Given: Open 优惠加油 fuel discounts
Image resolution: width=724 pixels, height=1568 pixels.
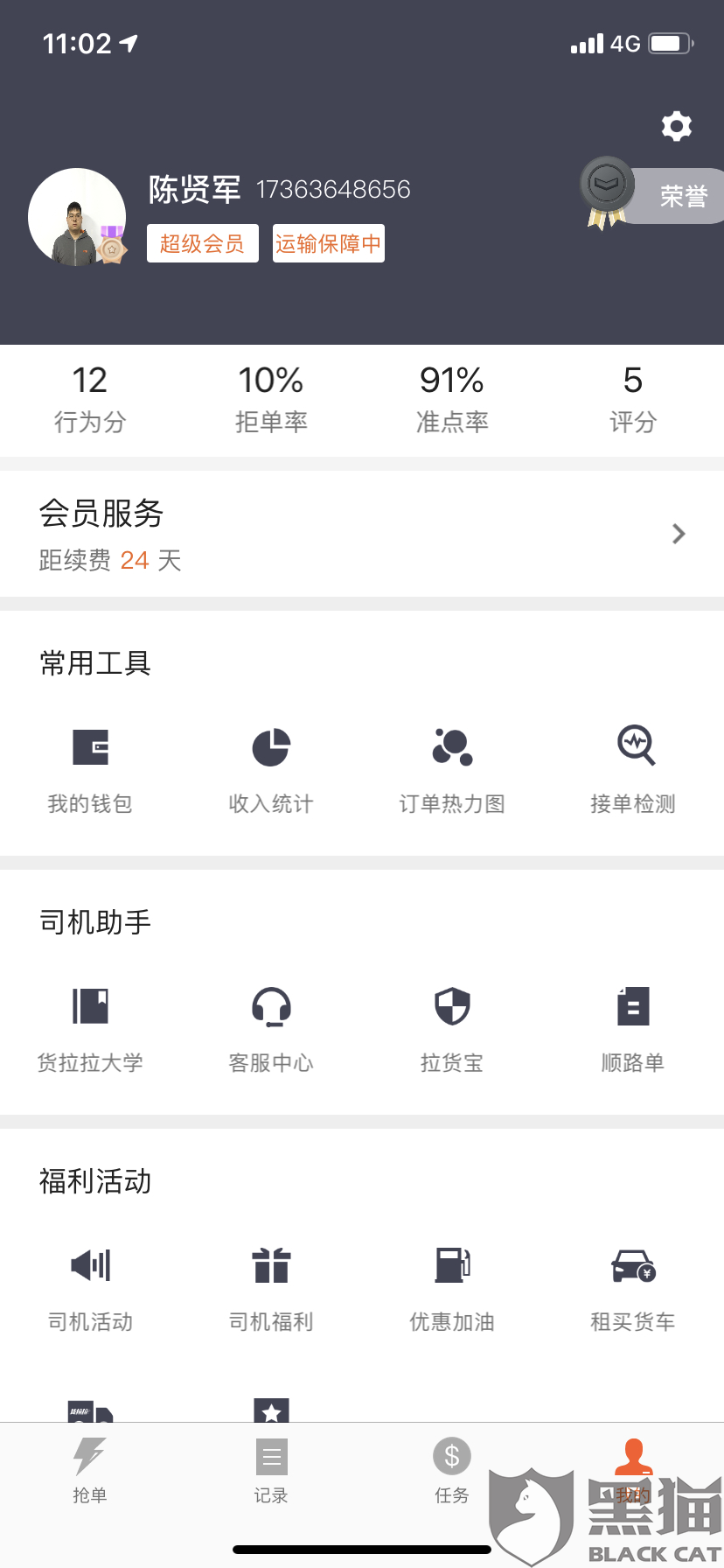Looking at the screenshot, I should [452, 1286].
